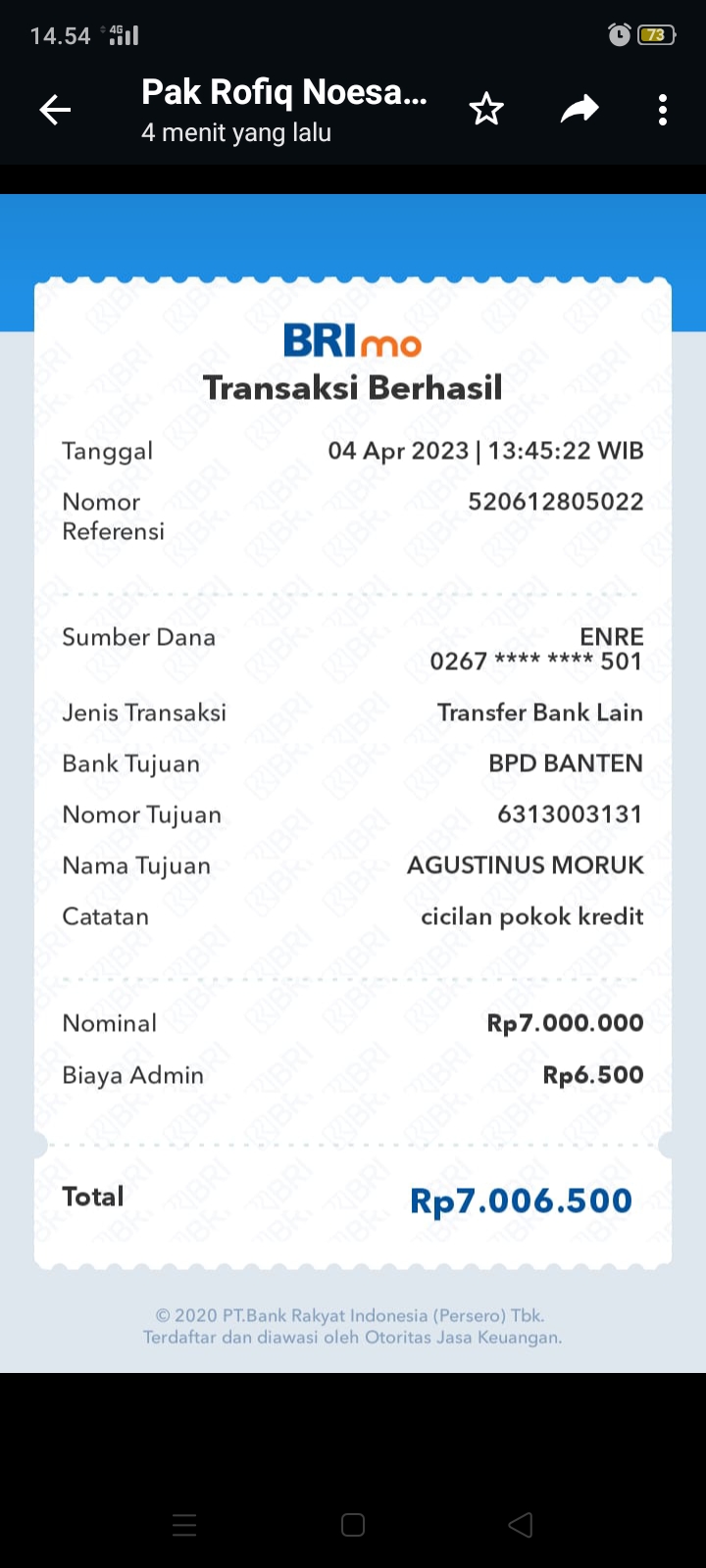Forward this receipt image

point(580,110)
